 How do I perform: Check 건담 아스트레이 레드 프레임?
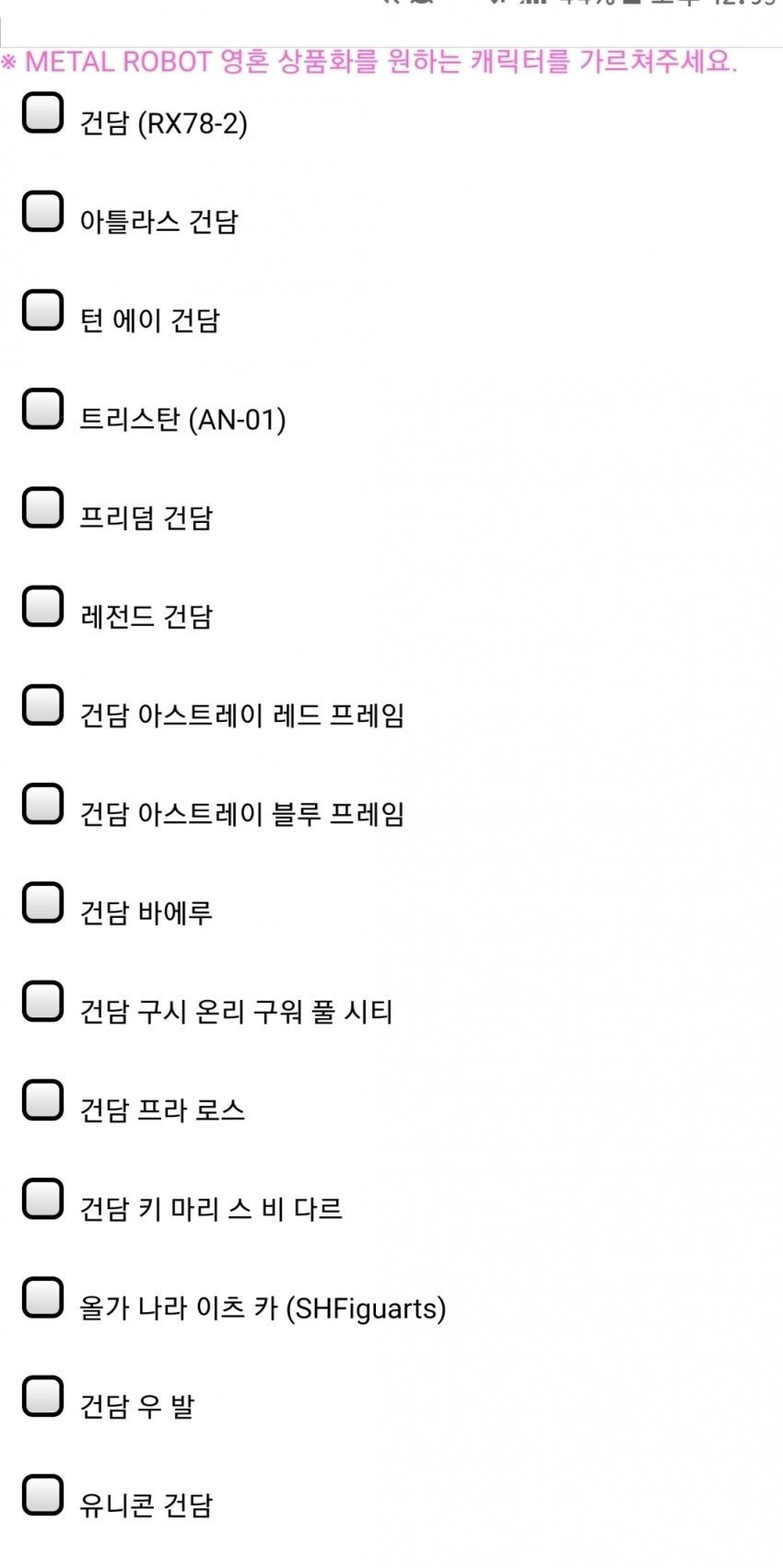42,705
